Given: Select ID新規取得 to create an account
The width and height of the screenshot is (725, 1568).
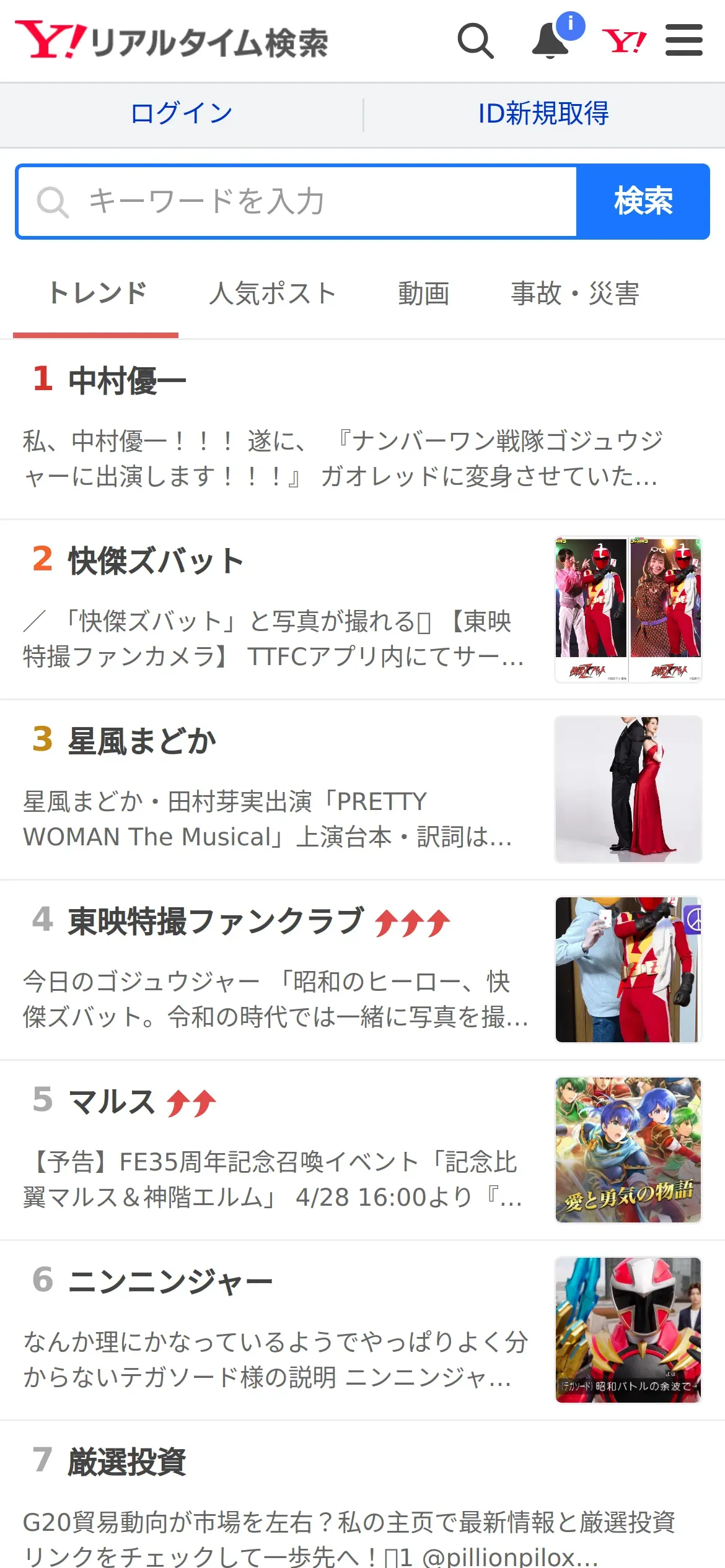Looking at the screenshot, I should pyautogui.click(x=543, y=114).
